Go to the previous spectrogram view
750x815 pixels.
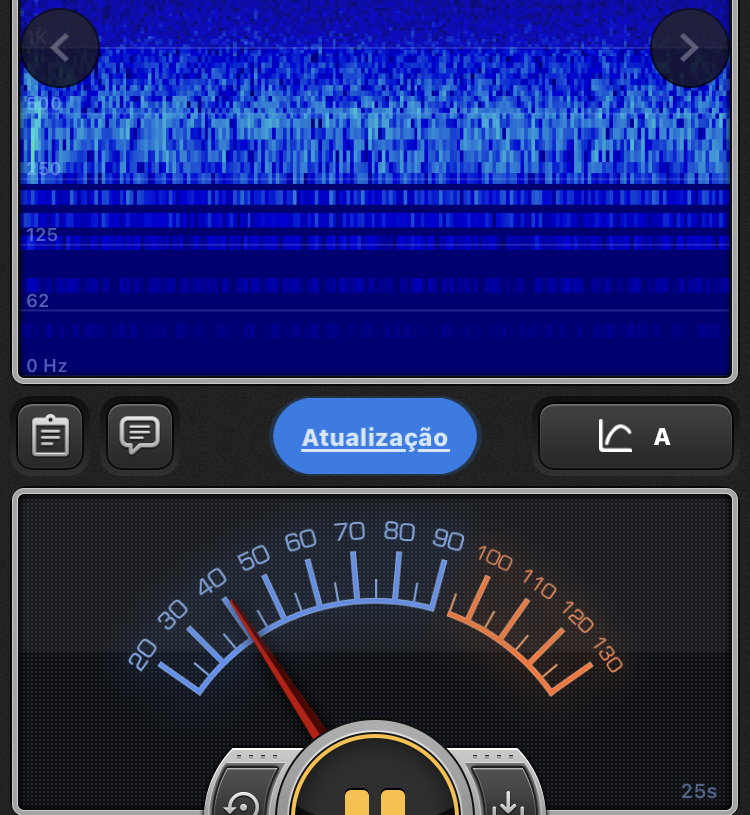(x=60, y=48)
